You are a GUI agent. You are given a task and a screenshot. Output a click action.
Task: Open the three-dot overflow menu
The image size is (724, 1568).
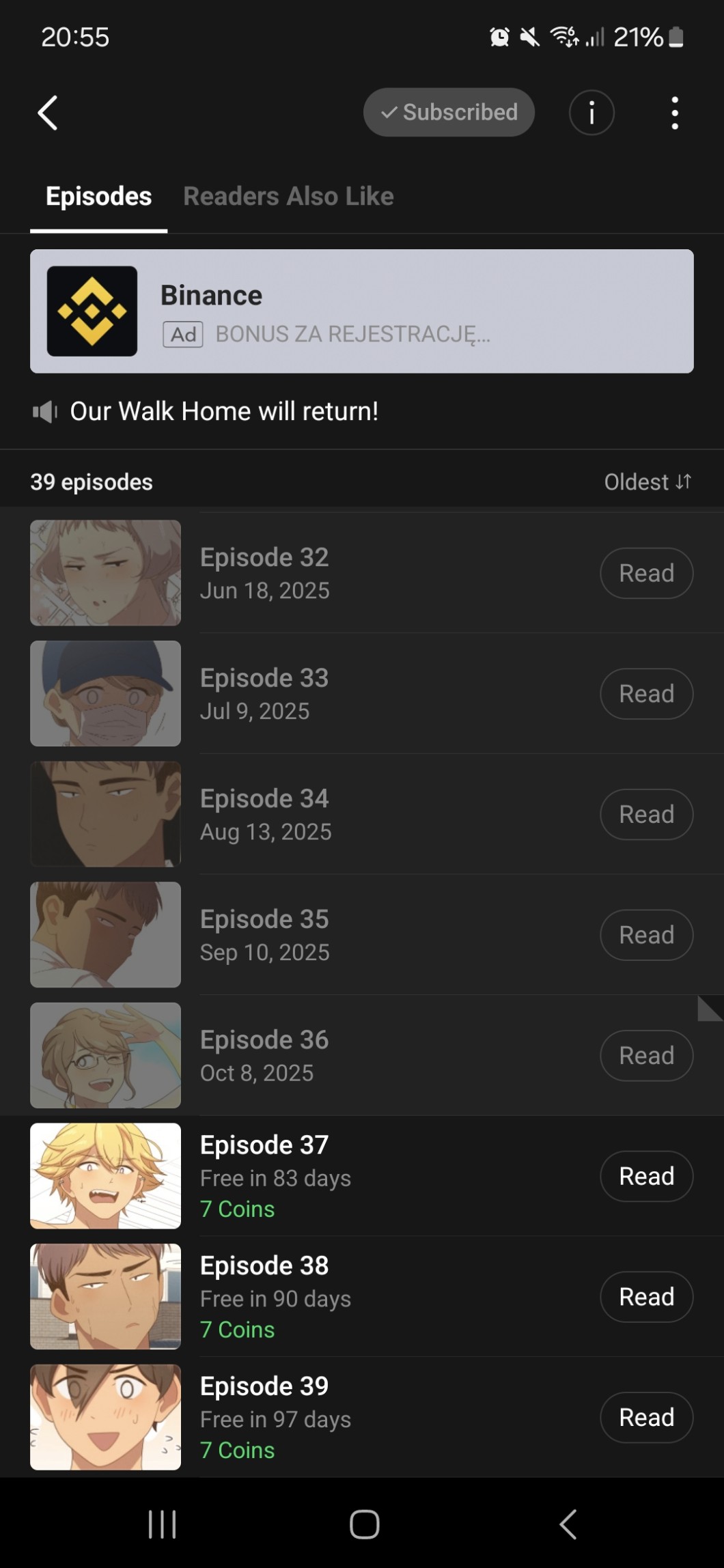pyautogui.click(x=674, y=113)
